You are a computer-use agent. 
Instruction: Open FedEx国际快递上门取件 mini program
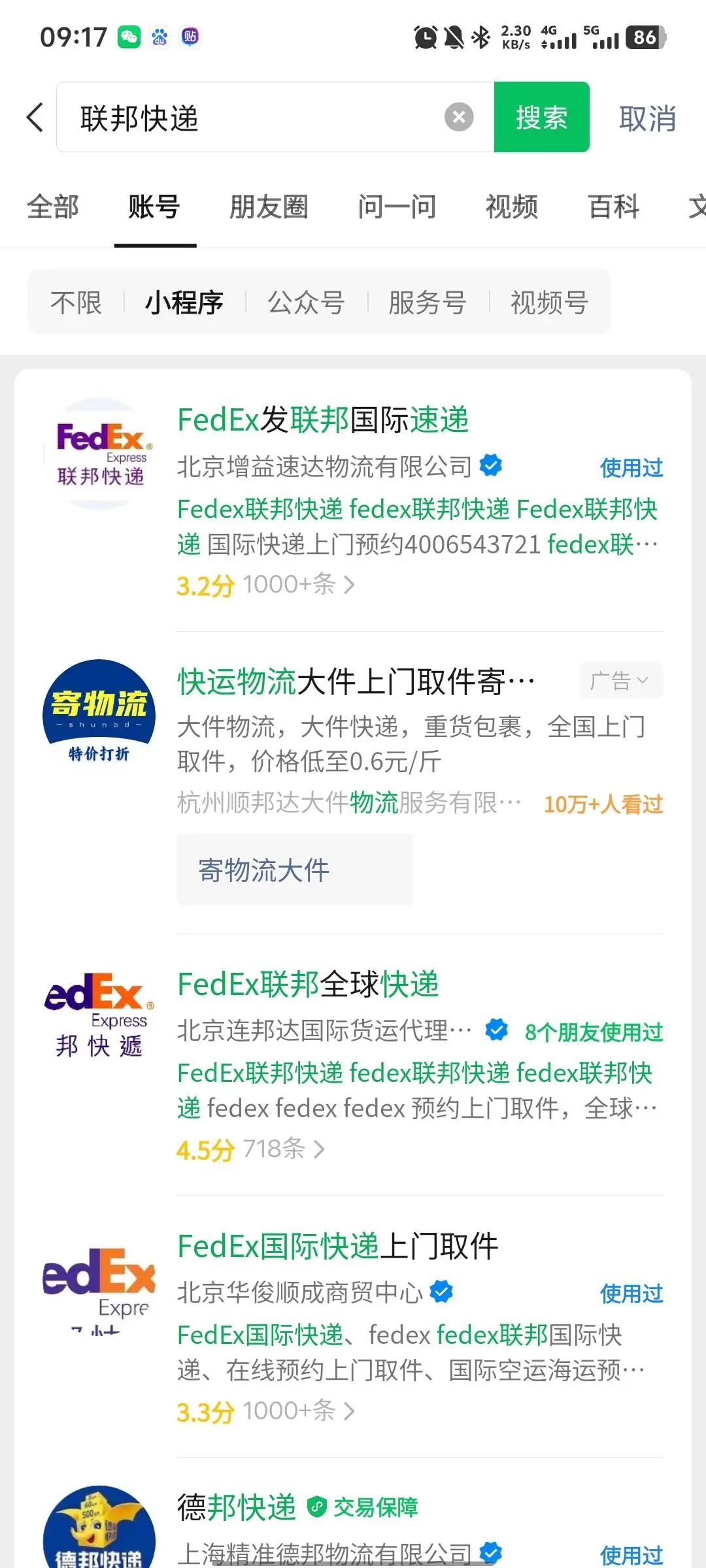tap(337, 1246)
